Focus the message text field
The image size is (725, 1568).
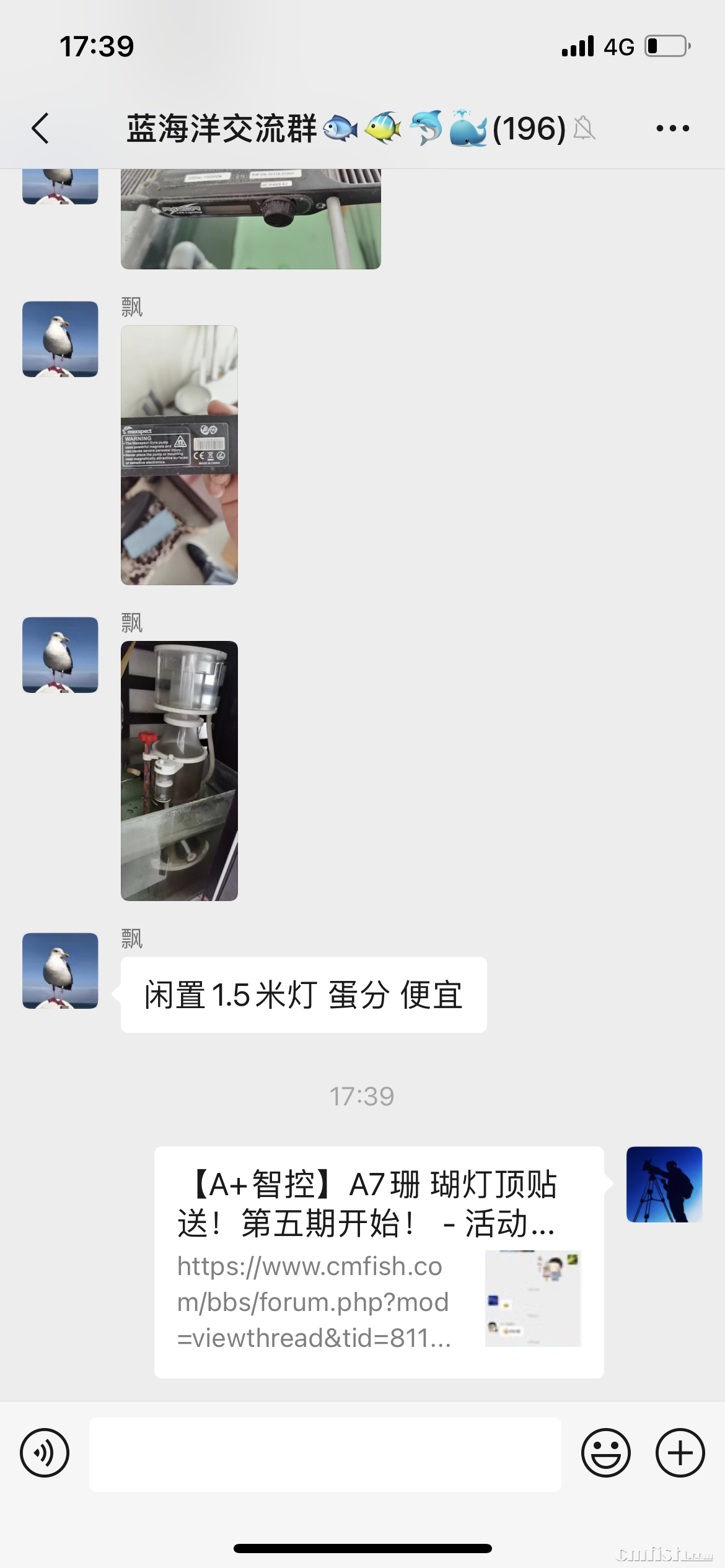click(x=325, y=1453)
